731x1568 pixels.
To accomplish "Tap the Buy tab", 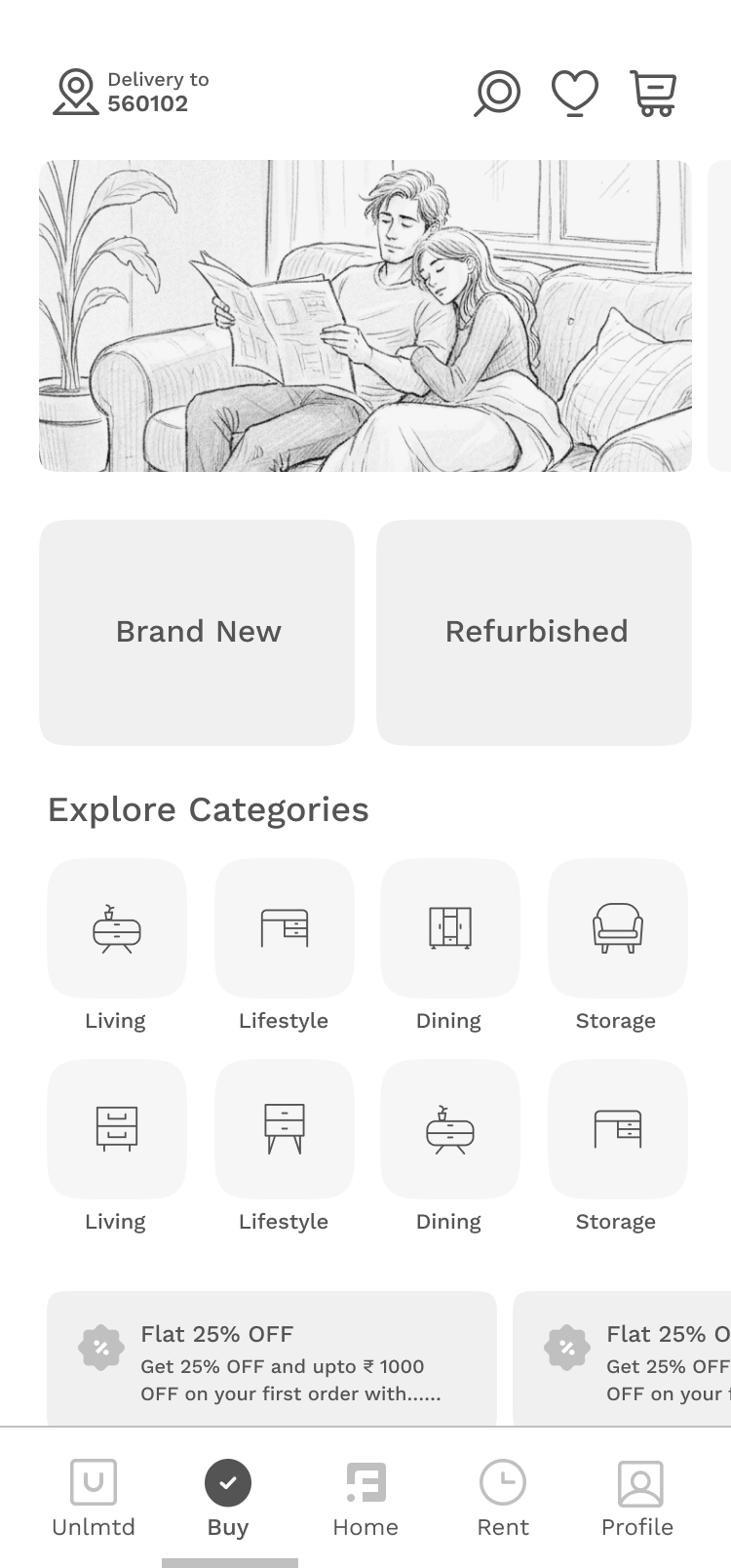I will tap(228, 1499).
